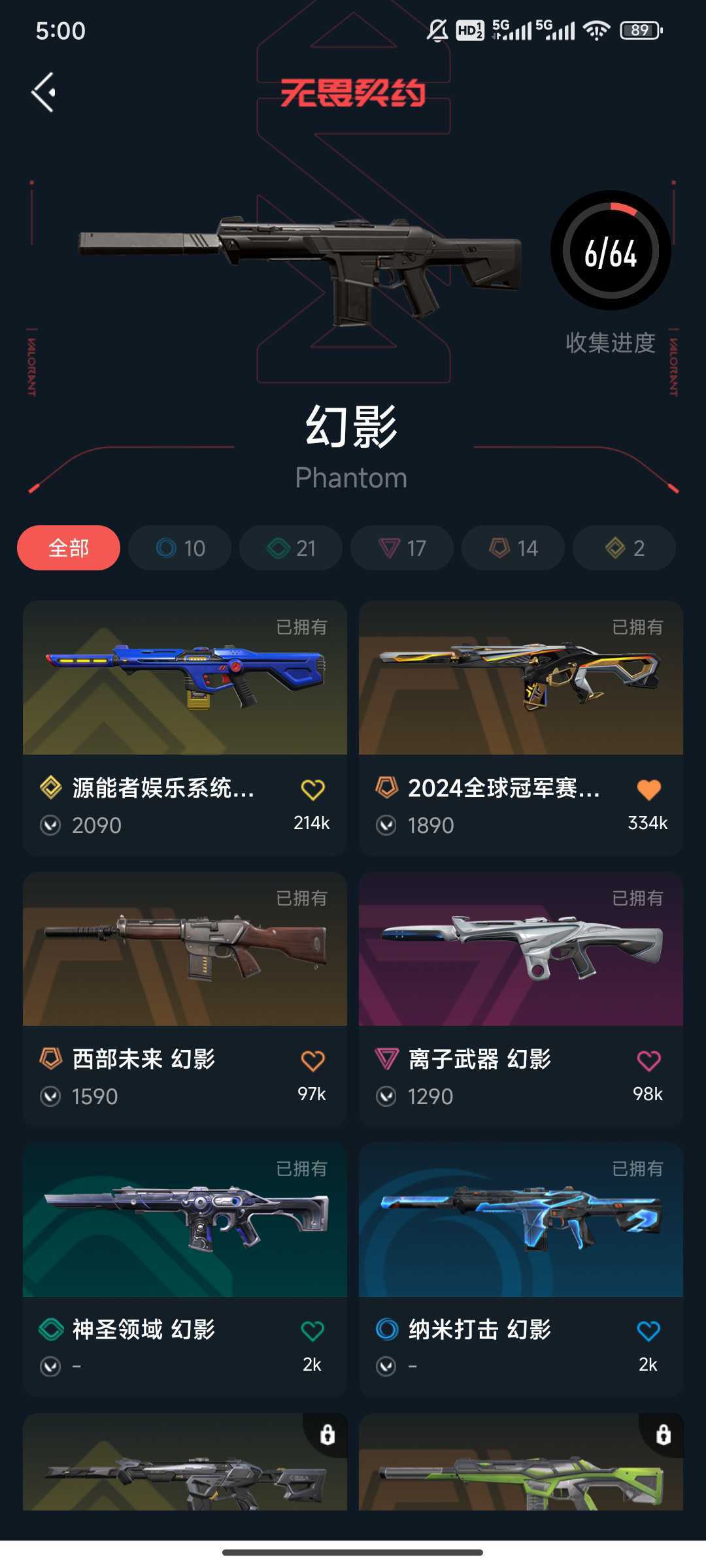Open the 西部未来 幻影 skin card
The height and width of the screenshot is (1568, 706).
(185, 999)
